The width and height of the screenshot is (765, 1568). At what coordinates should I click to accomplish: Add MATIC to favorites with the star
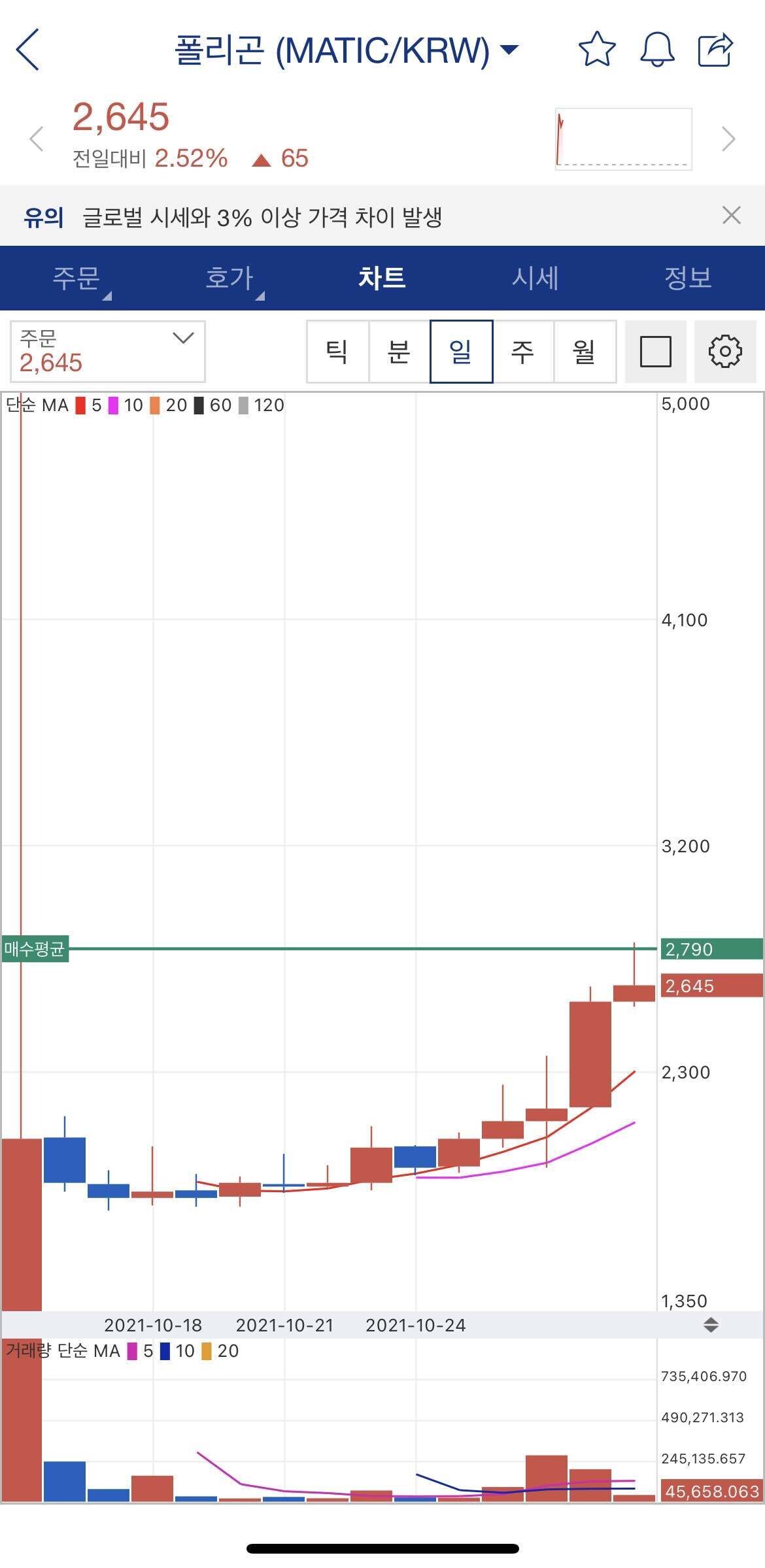pyautogui.click(x=596, y=50)
